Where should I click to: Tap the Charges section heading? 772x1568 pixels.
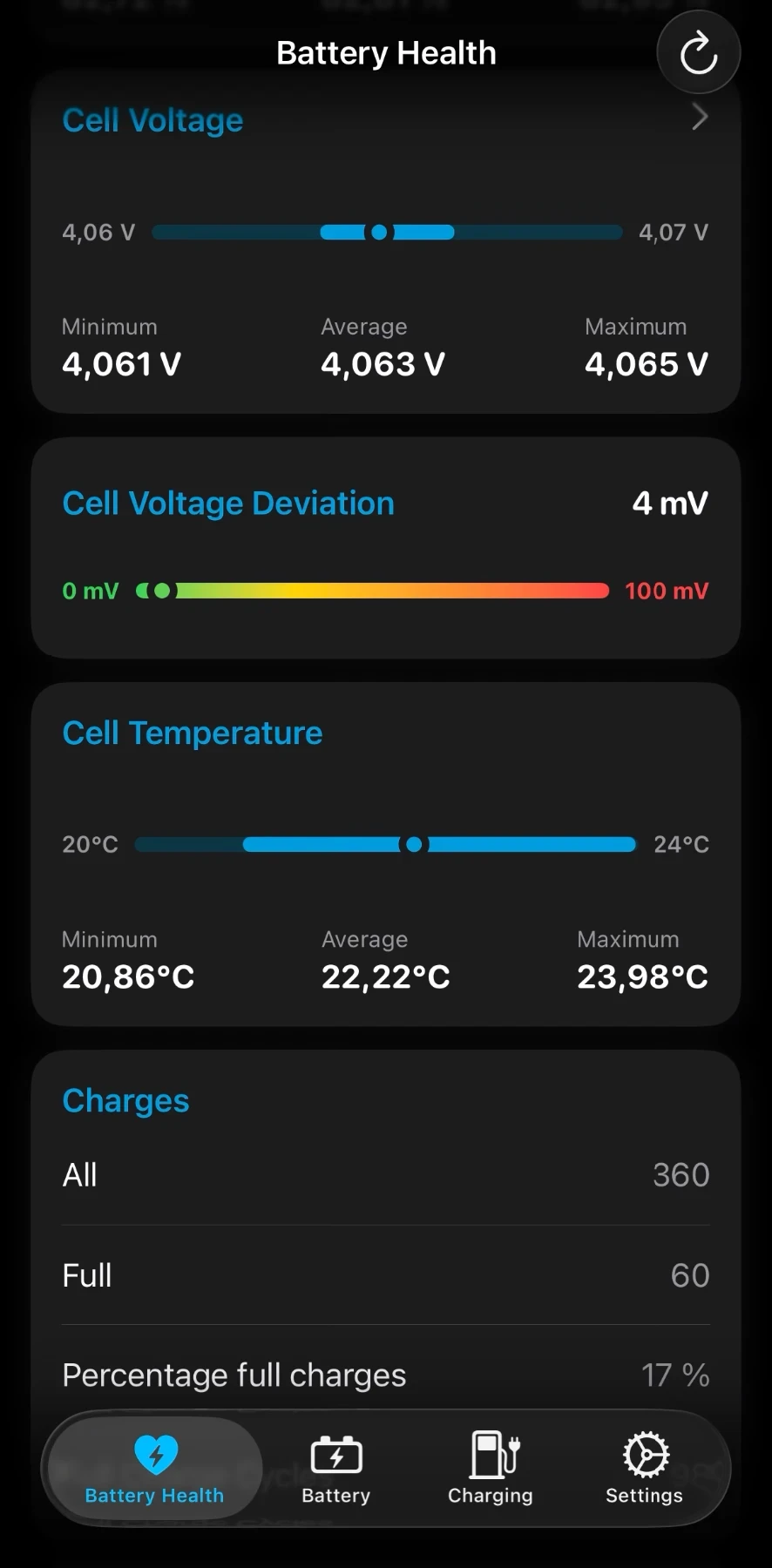coord(125,1100)
